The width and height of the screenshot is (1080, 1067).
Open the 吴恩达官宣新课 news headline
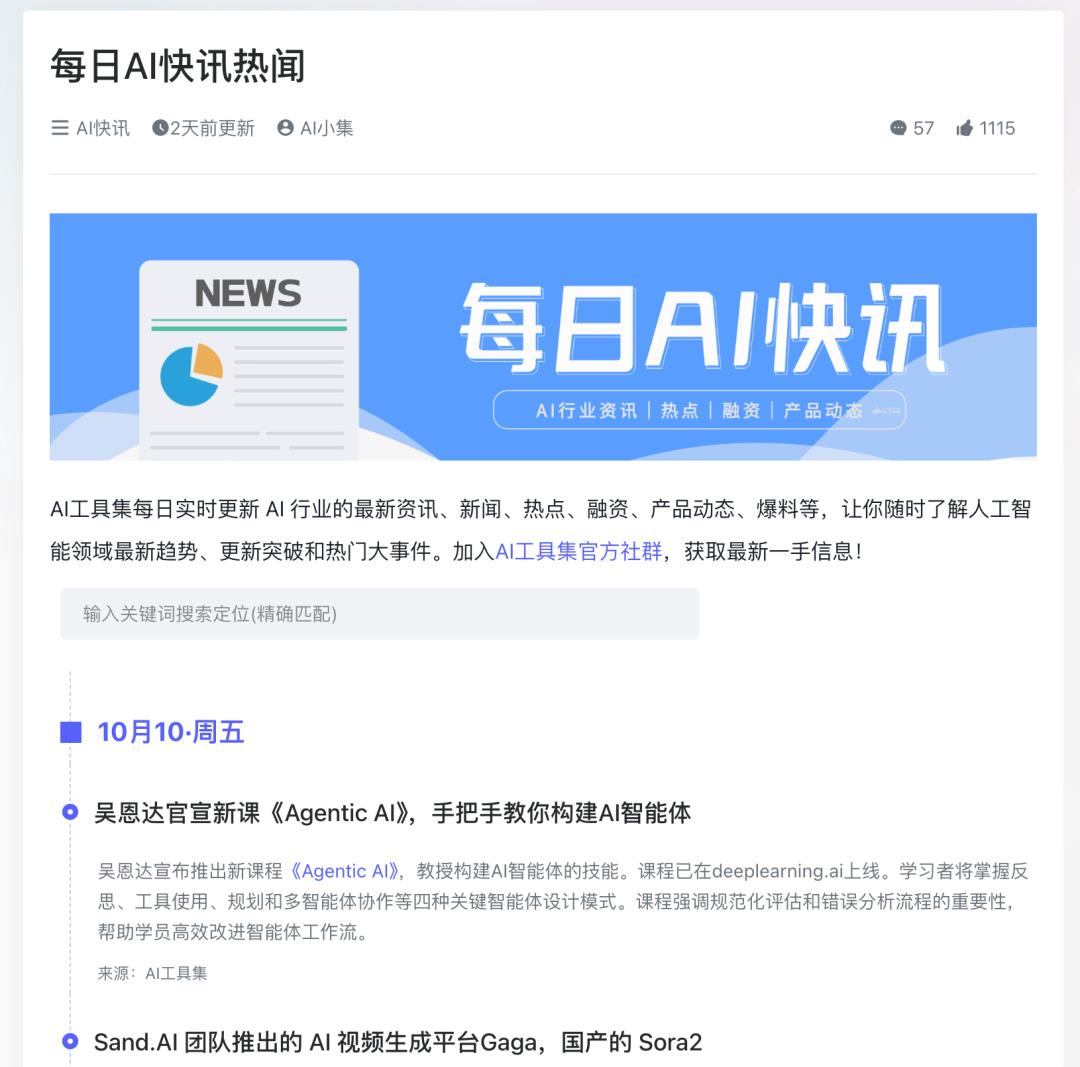[392, 812]
